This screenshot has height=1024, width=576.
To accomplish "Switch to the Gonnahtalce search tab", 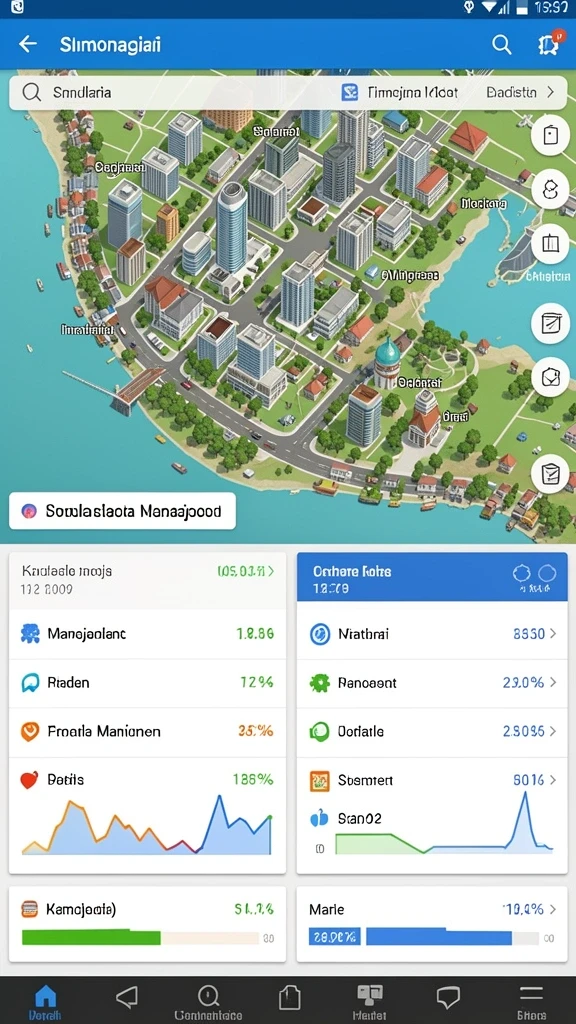I will [x=208, y=1002].
